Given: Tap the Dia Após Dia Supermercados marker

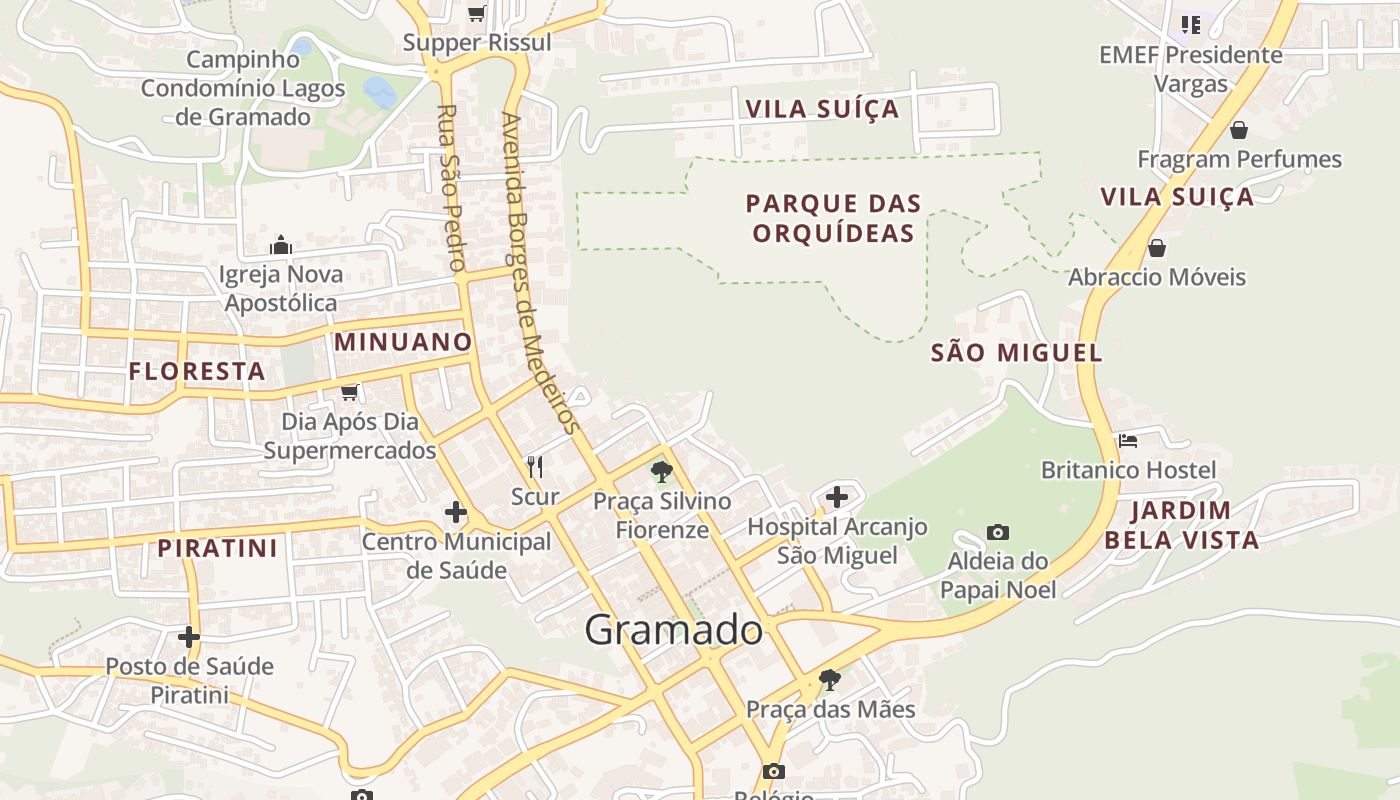Looking at the screenshot, I should click(349, 392).
